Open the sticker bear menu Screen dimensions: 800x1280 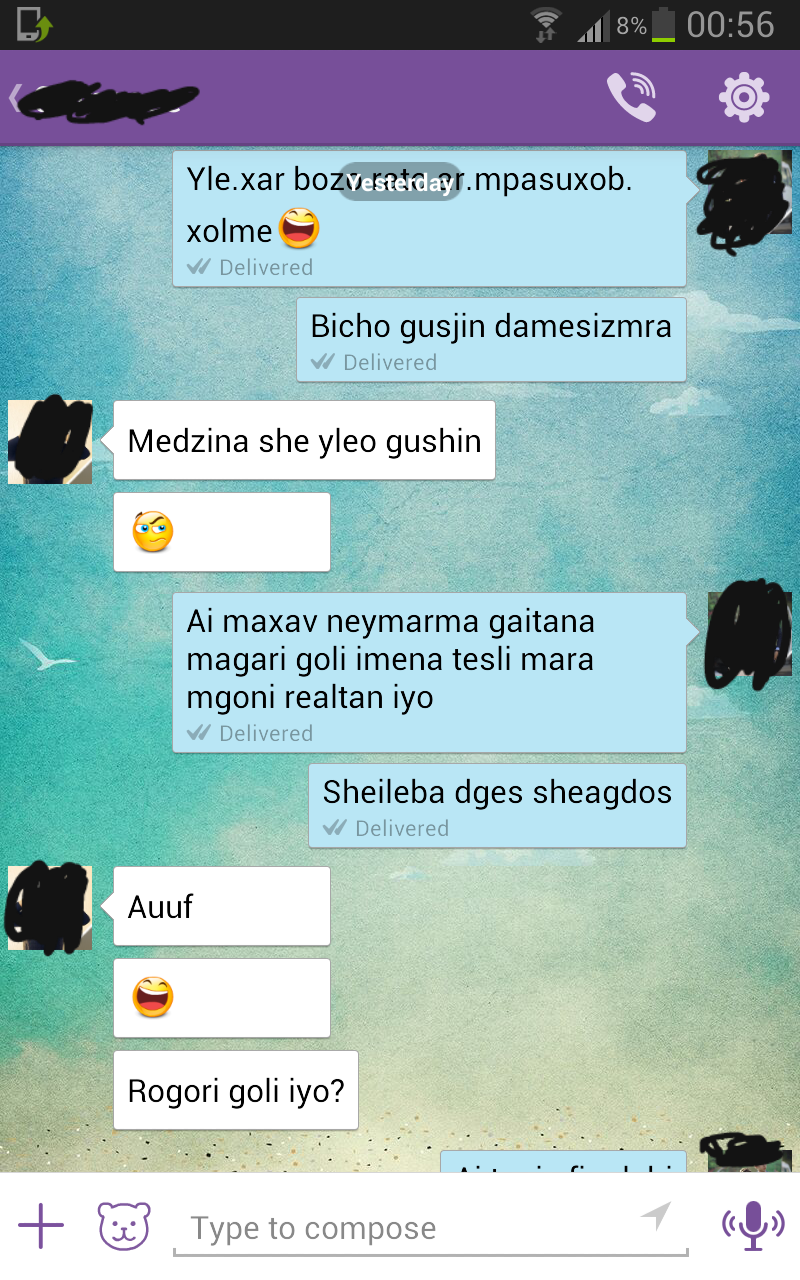123,1225
